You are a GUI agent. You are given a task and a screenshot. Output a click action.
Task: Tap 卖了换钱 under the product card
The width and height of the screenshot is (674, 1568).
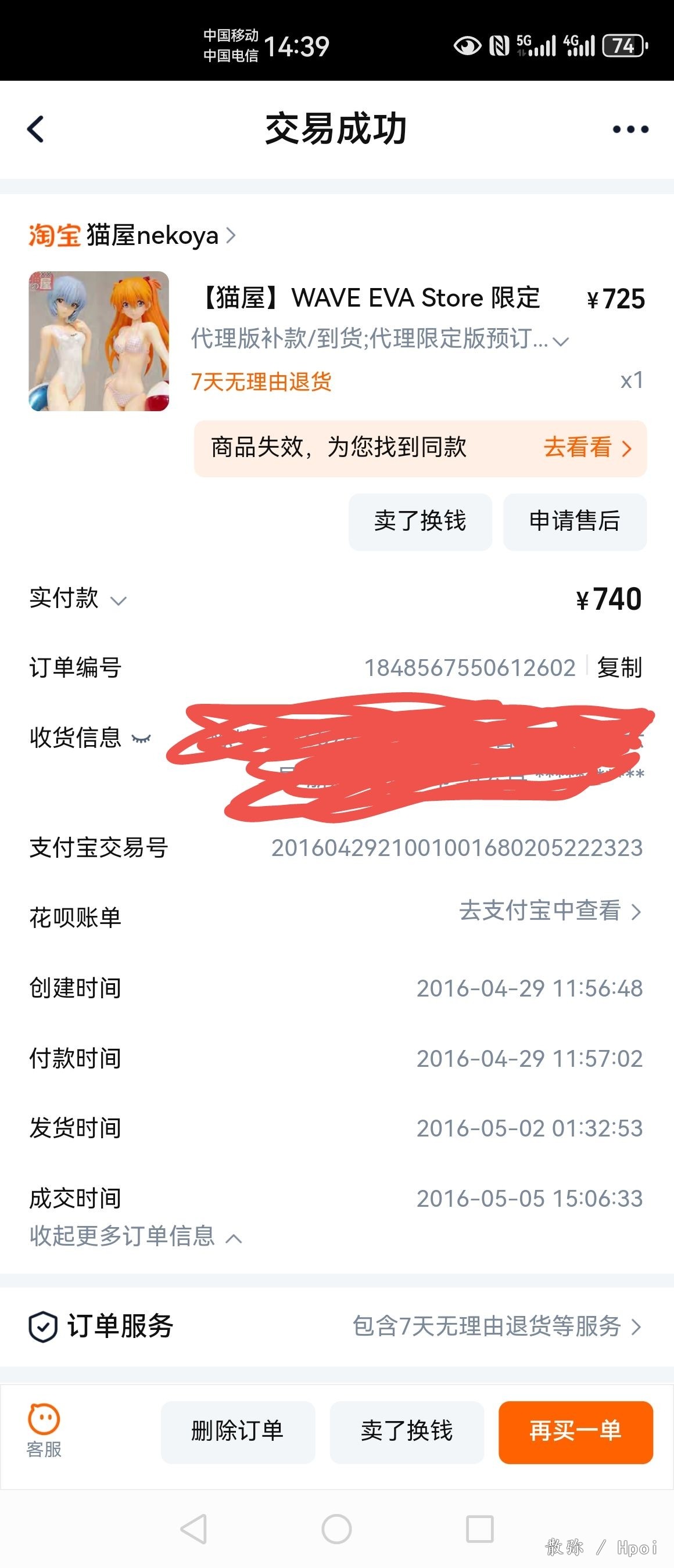click(x=420, y=522)
